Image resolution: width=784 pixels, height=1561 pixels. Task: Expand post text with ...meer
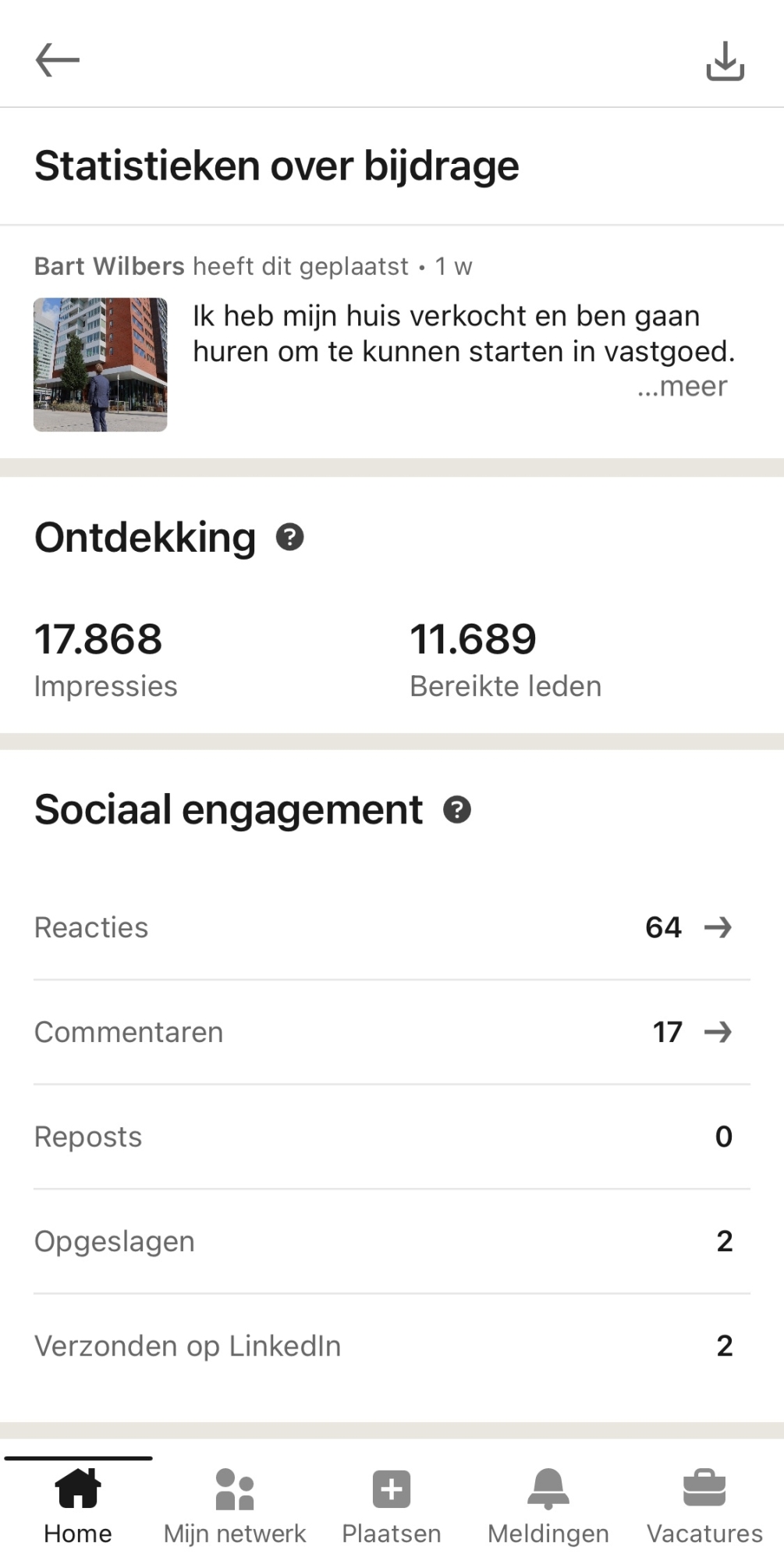tap(683, 386)
